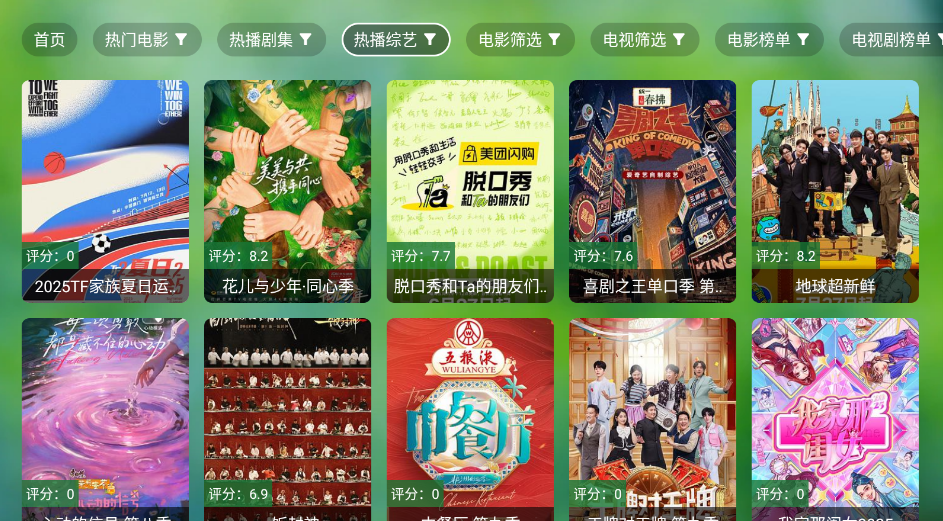Open the pink ripple poster rated 0
This screenshot has width=943, height=521.
click(105, 415)
